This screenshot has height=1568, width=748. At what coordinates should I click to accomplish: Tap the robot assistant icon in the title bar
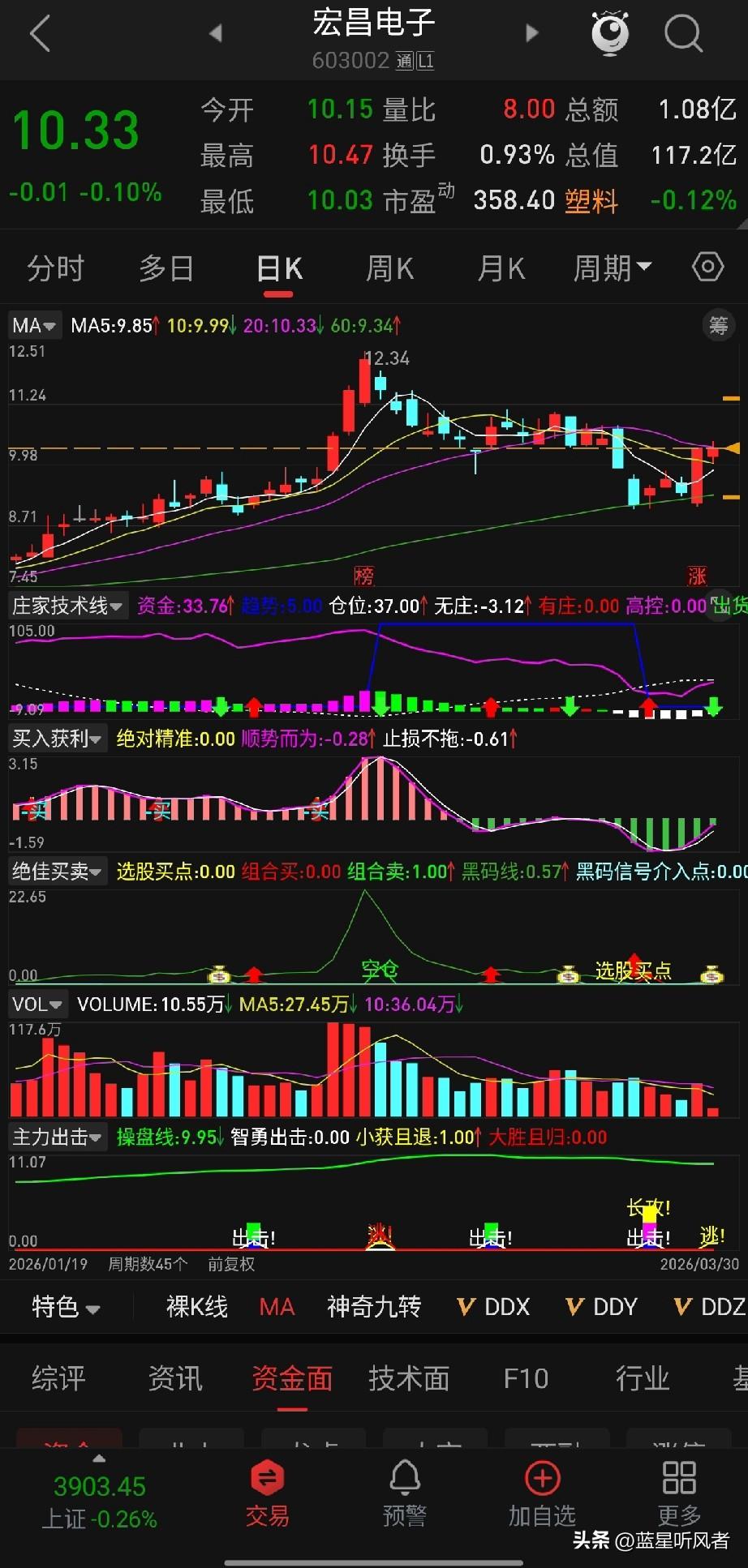608,32
